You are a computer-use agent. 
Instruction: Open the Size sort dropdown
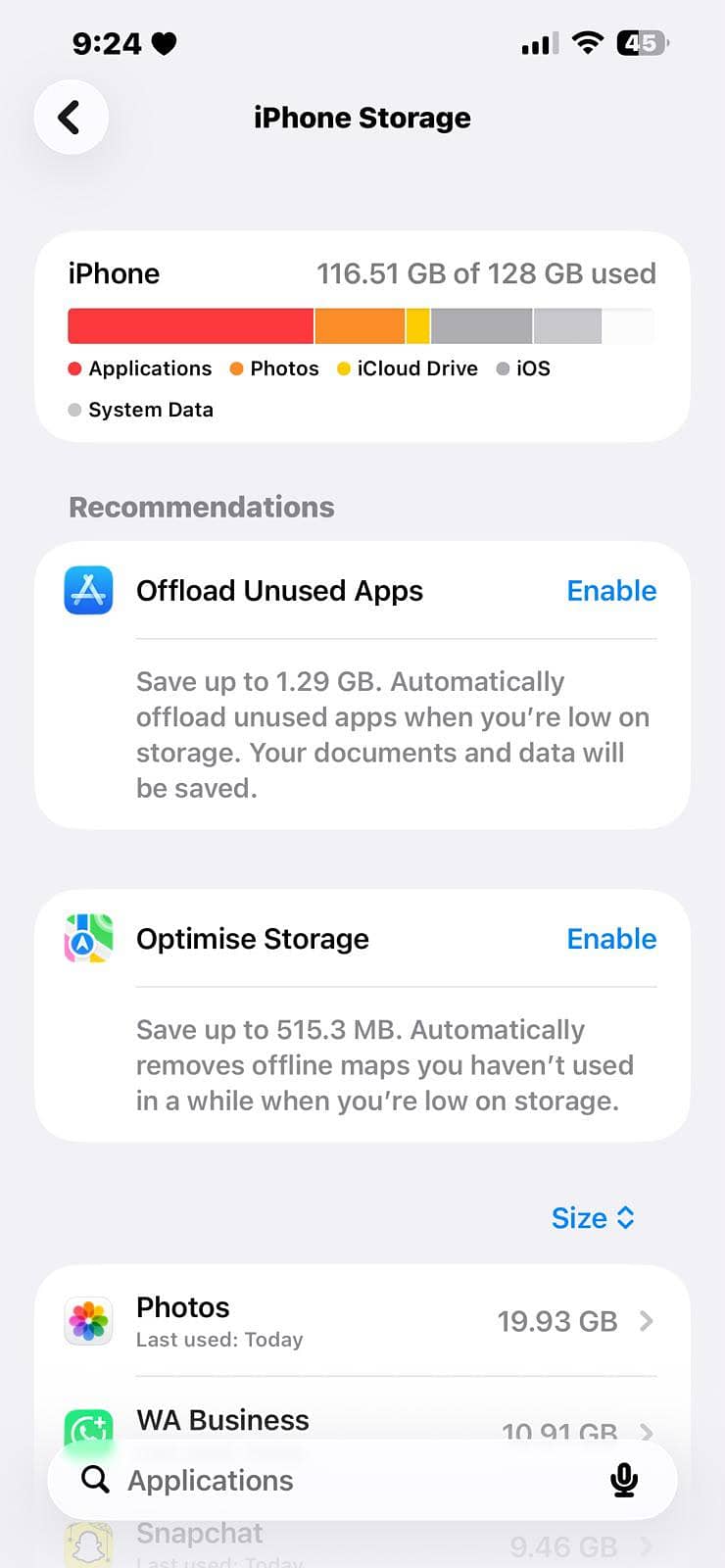593,1218
